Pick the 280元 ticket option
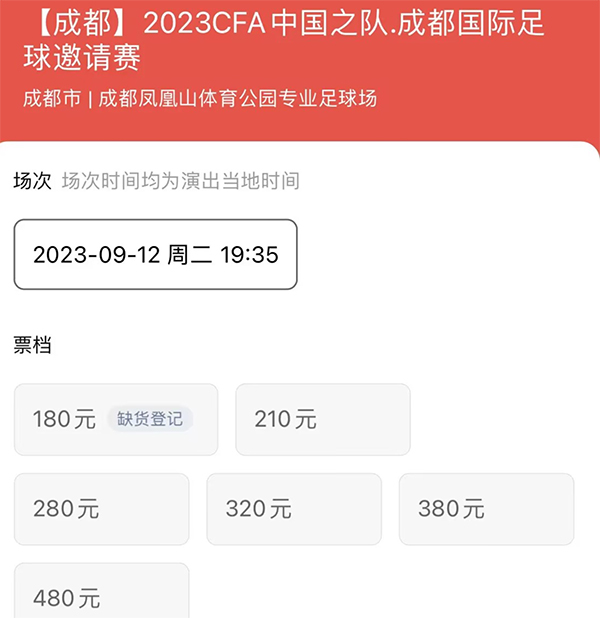Image resolution: width=600 pixels, height=618 pixels. pos(101,508)
